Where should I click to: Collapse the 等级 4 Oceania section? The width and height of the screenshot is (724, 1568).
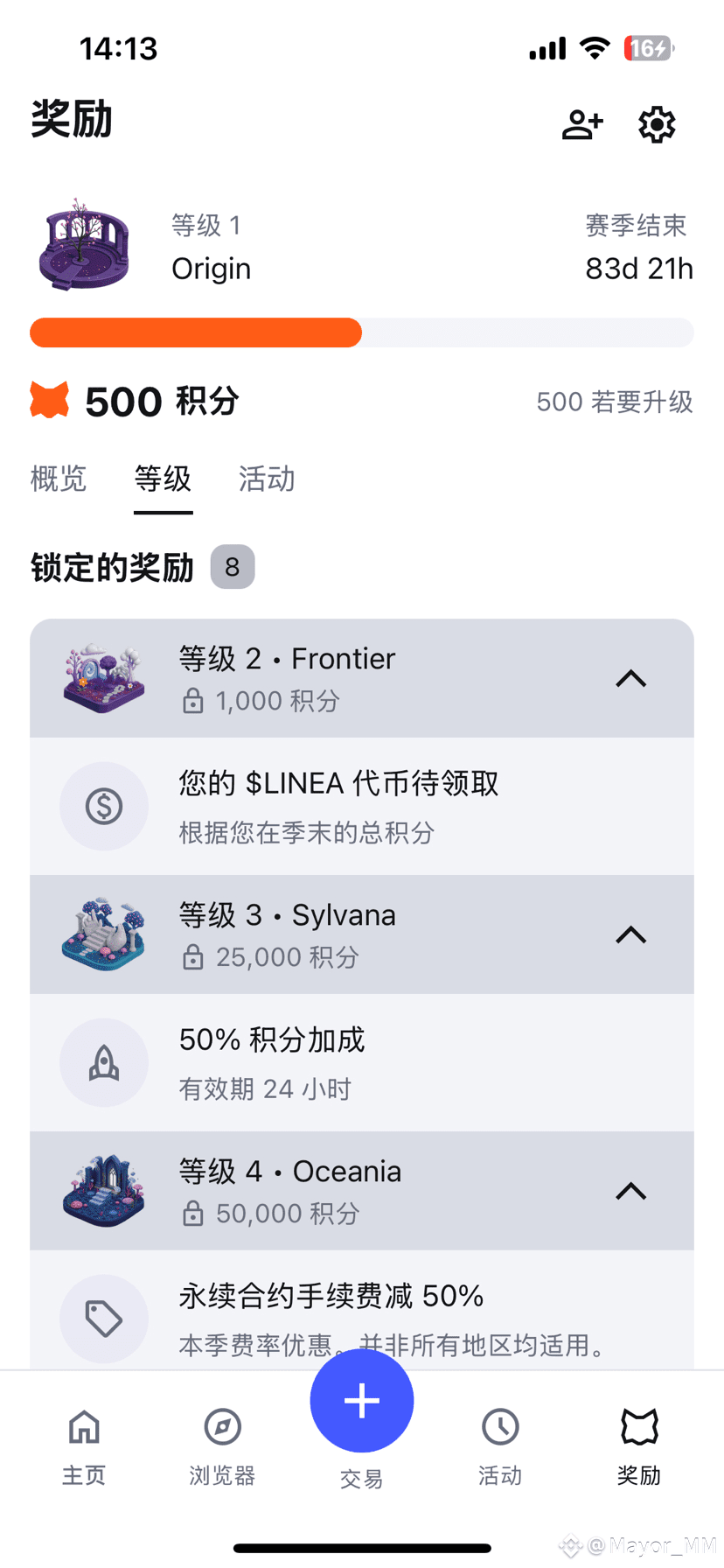click(x=630, y=1192)
